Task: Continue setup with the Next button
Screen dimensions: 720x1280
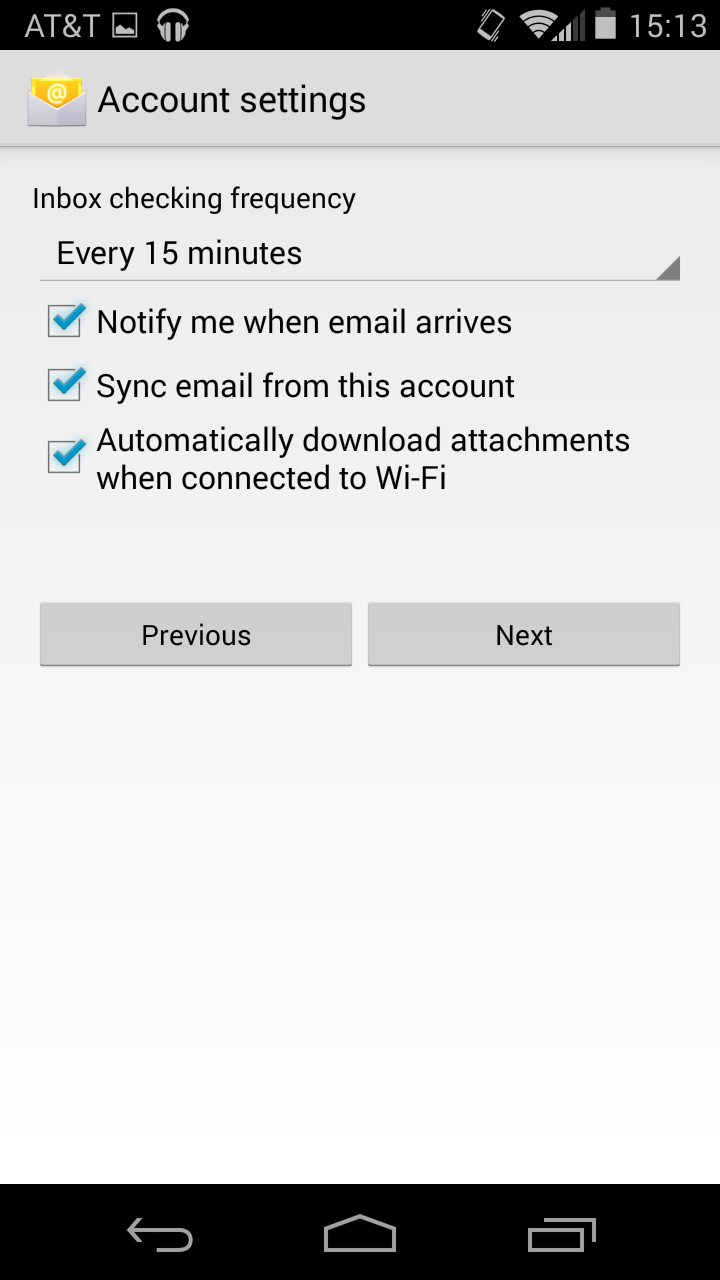Action: [524, 635]
